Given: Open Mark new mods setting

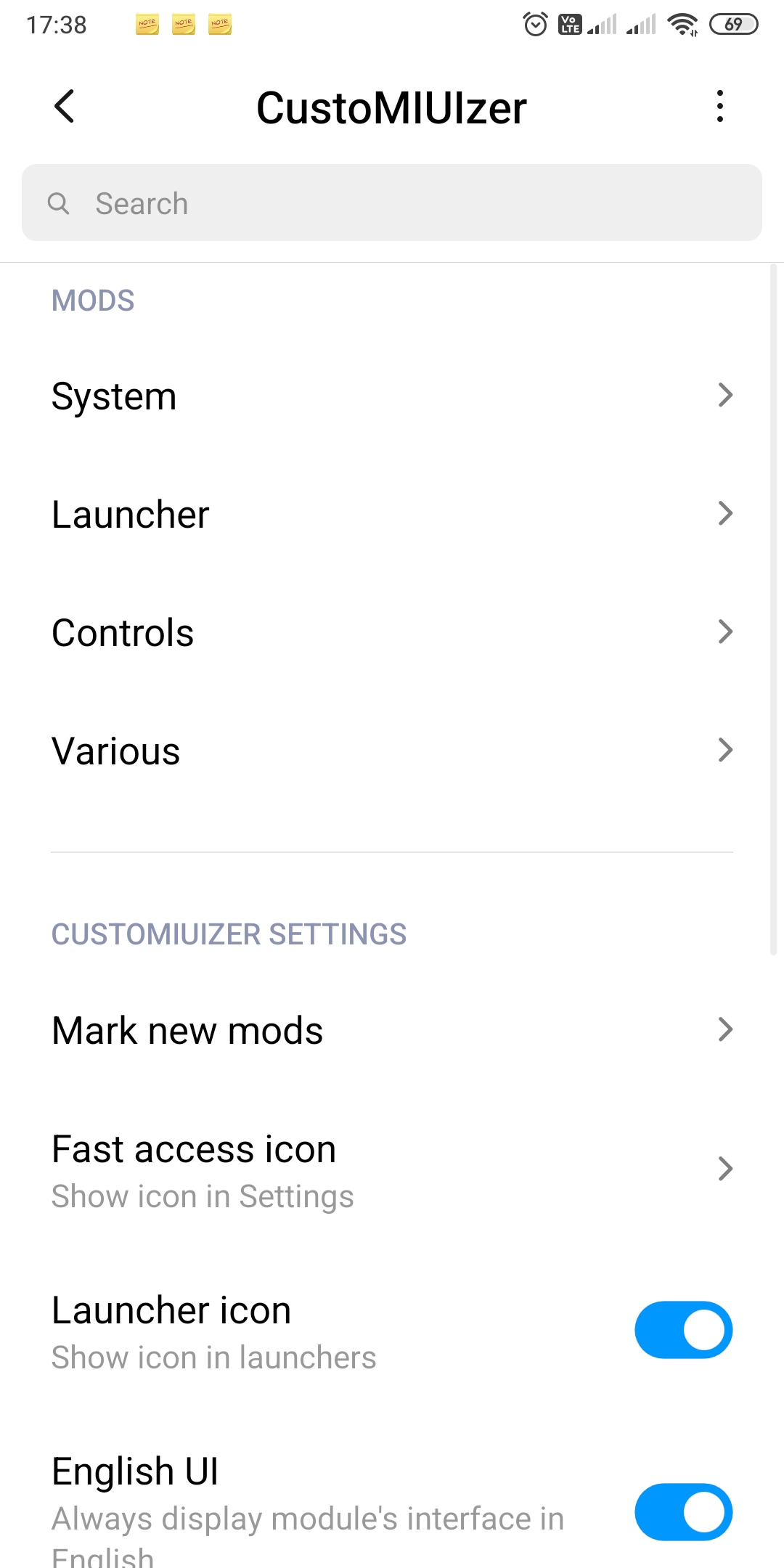Looking at the screenshot, I should click(392, 1030).
